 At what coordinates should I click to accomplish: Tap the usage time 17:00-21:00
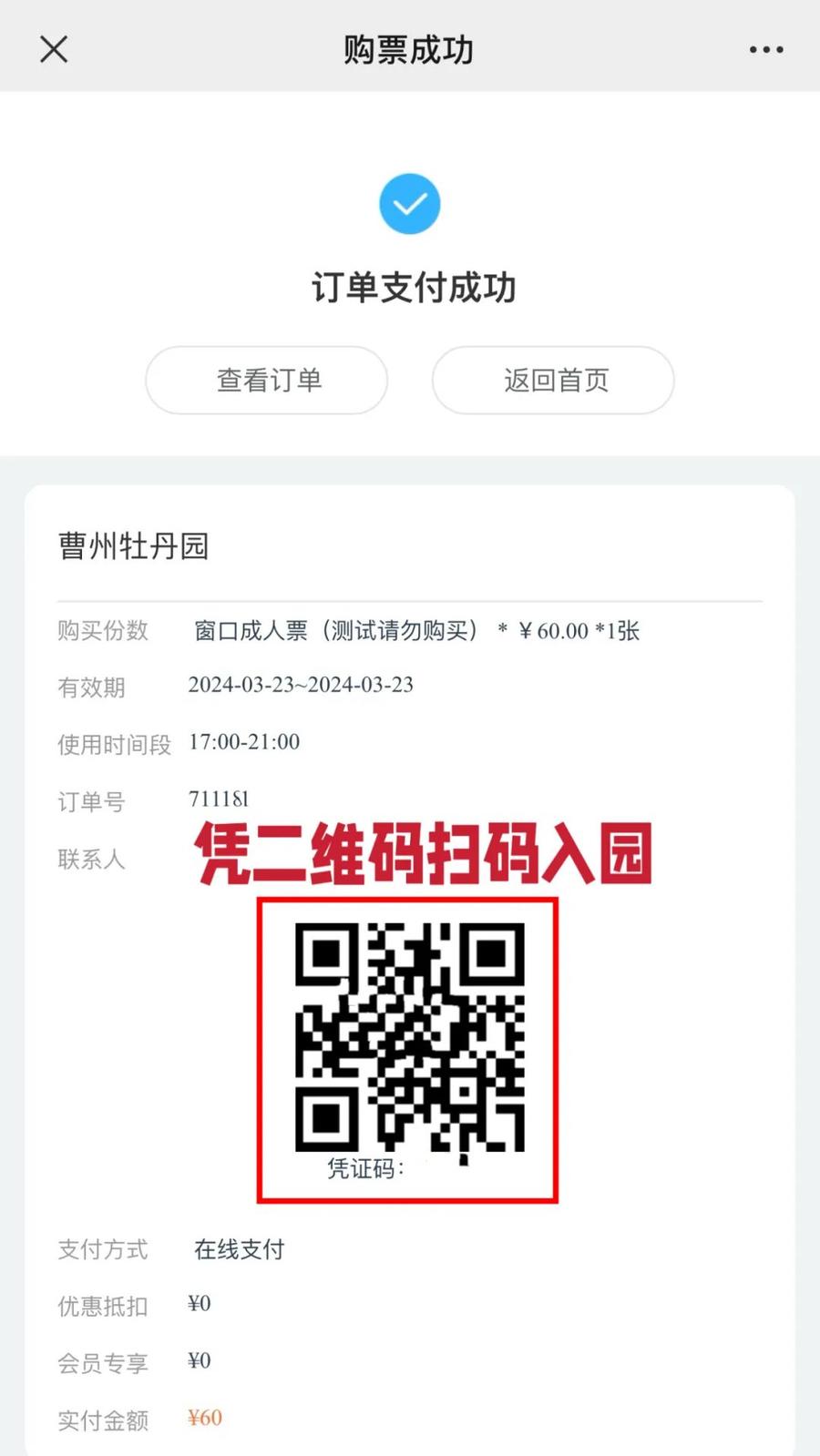click(243, 742)
